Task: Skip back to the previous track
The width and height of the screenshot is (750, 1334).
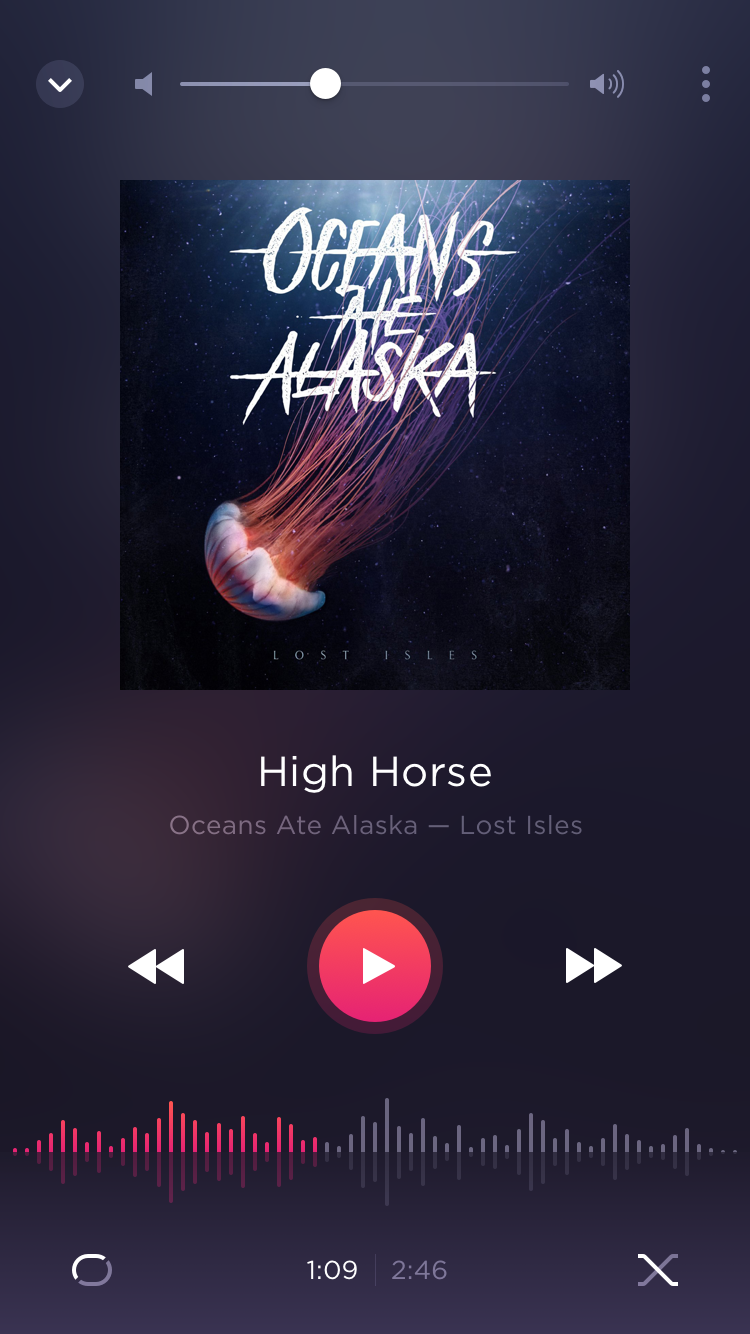Action: pos(157,966)
